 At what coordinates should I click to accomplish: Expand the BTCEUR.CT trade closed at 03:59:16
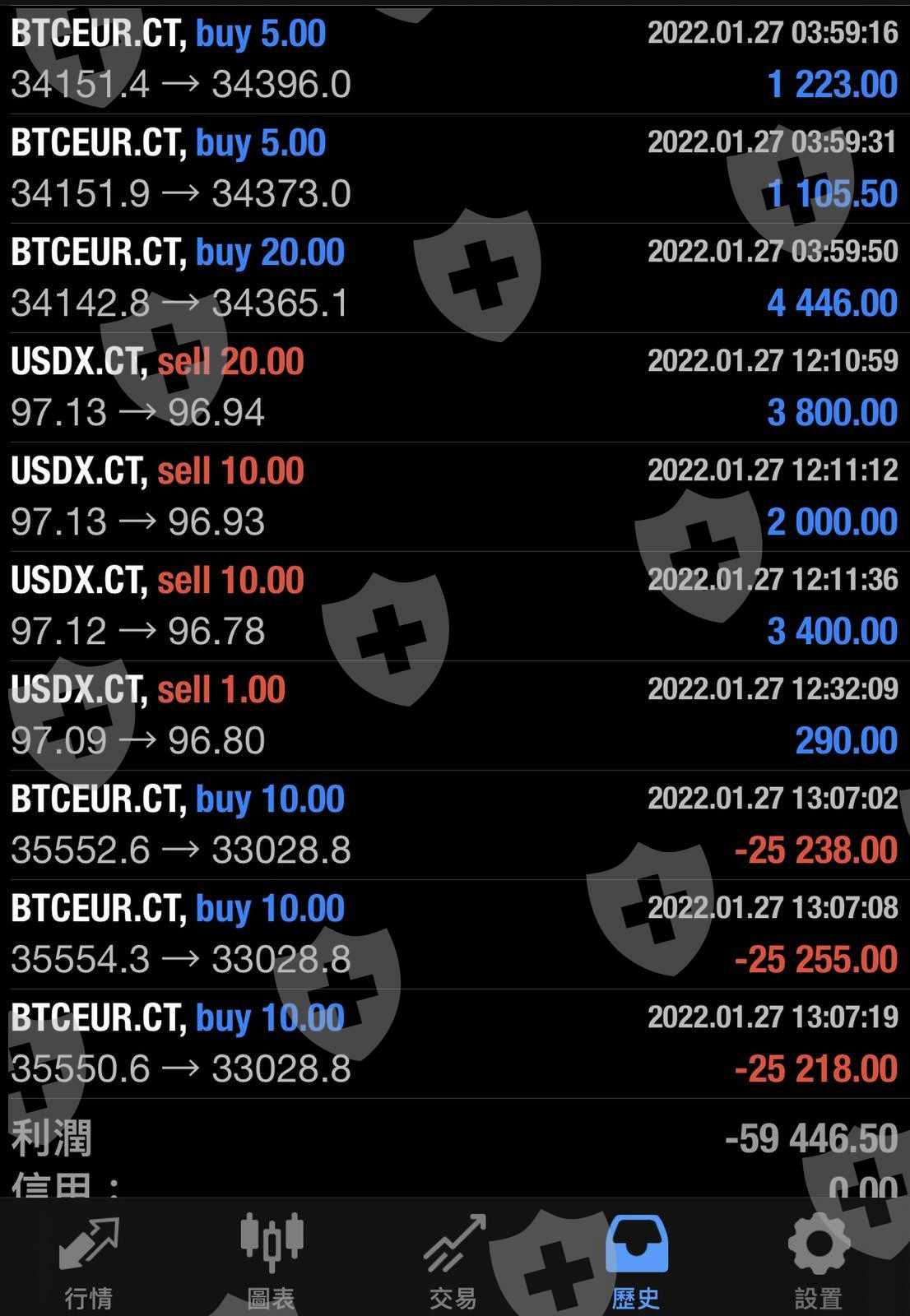tap(454, 59)
